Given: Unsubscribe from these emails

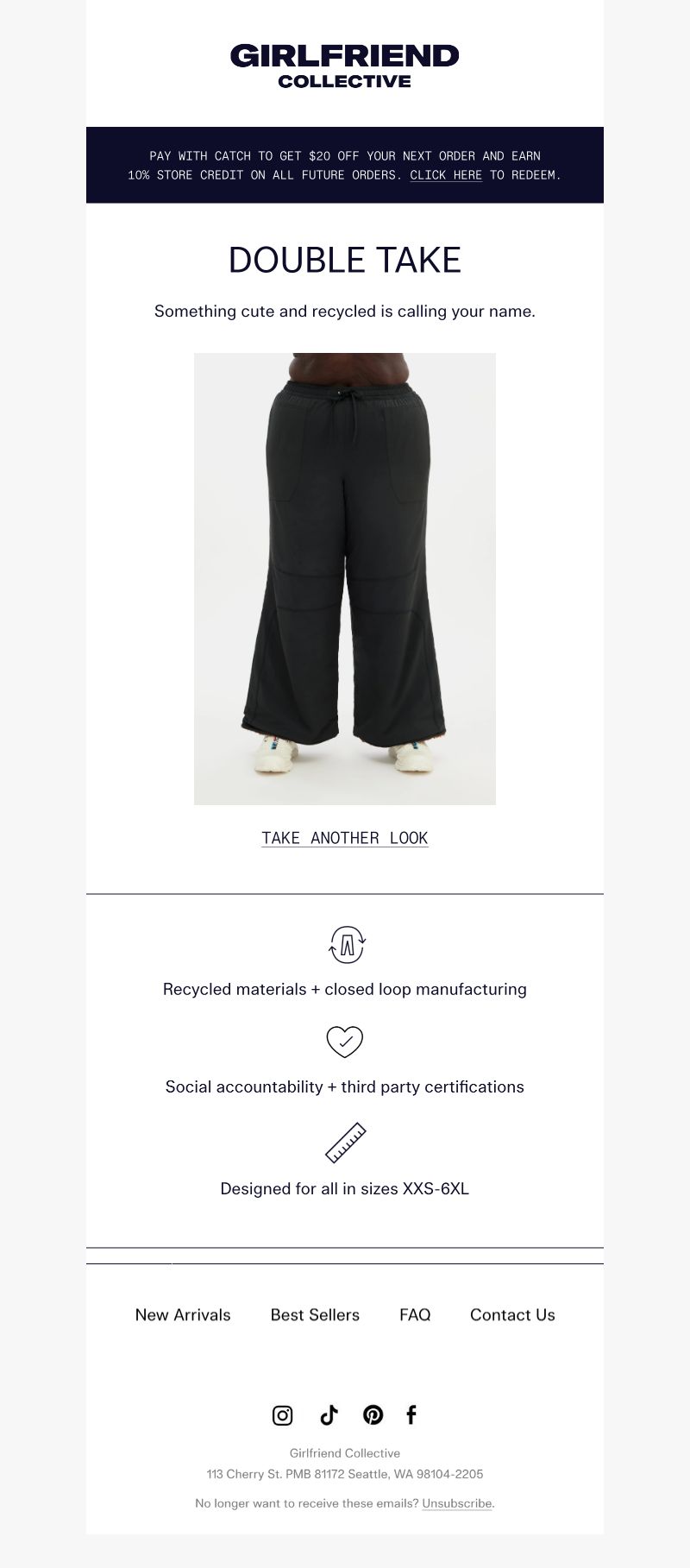Looking at the screenshot, I should pos(457,1503).
